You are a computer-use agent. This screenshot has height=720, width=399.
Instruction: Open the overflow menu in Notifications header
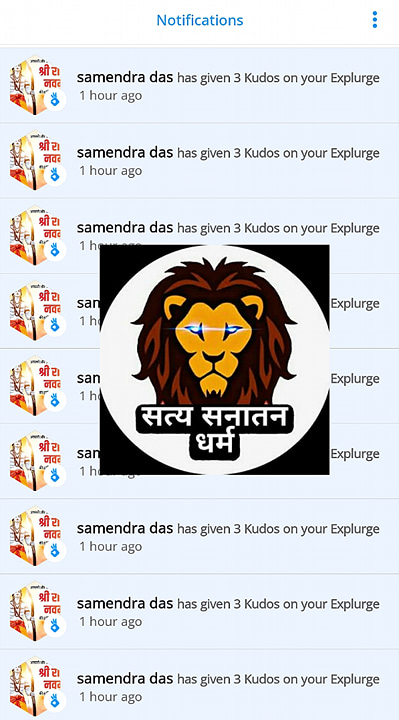point(375,20)
